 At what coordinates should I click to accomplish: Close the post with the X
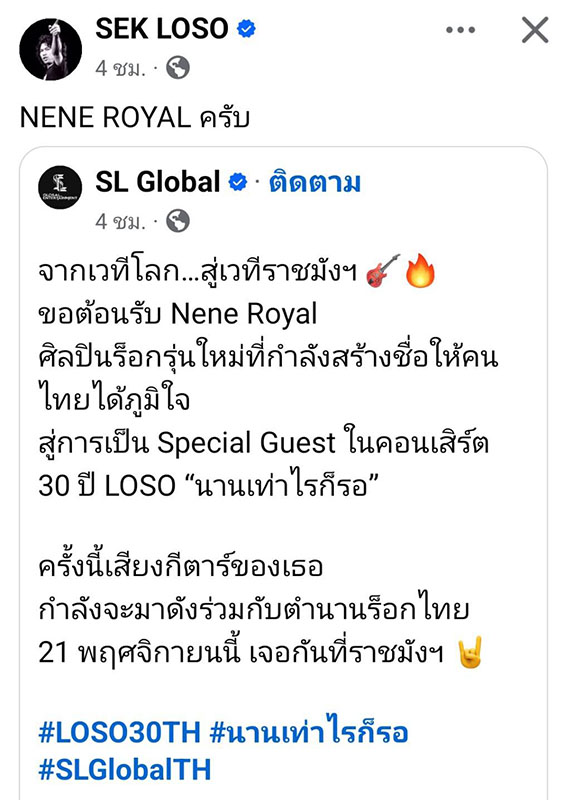pyautogui.click(x=535, y=30)
